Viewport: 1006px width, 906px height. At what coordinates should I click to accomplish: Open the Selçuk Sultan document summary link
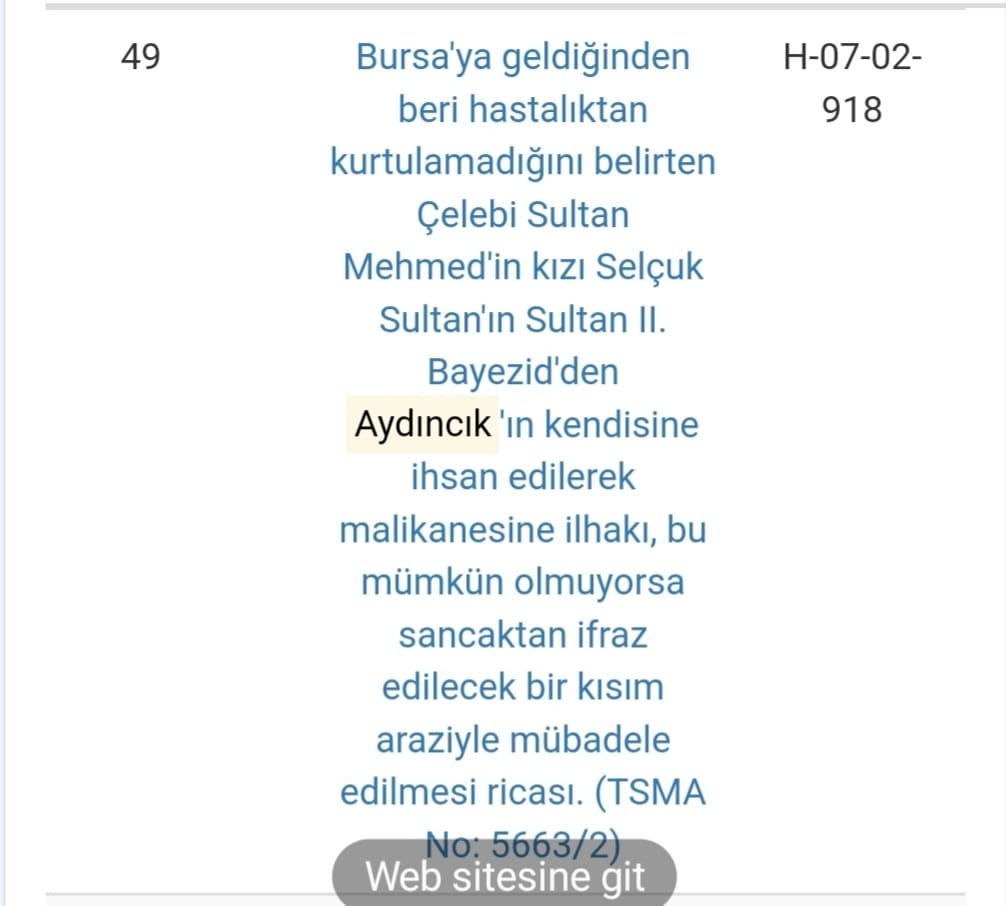(x=522, y=266)
